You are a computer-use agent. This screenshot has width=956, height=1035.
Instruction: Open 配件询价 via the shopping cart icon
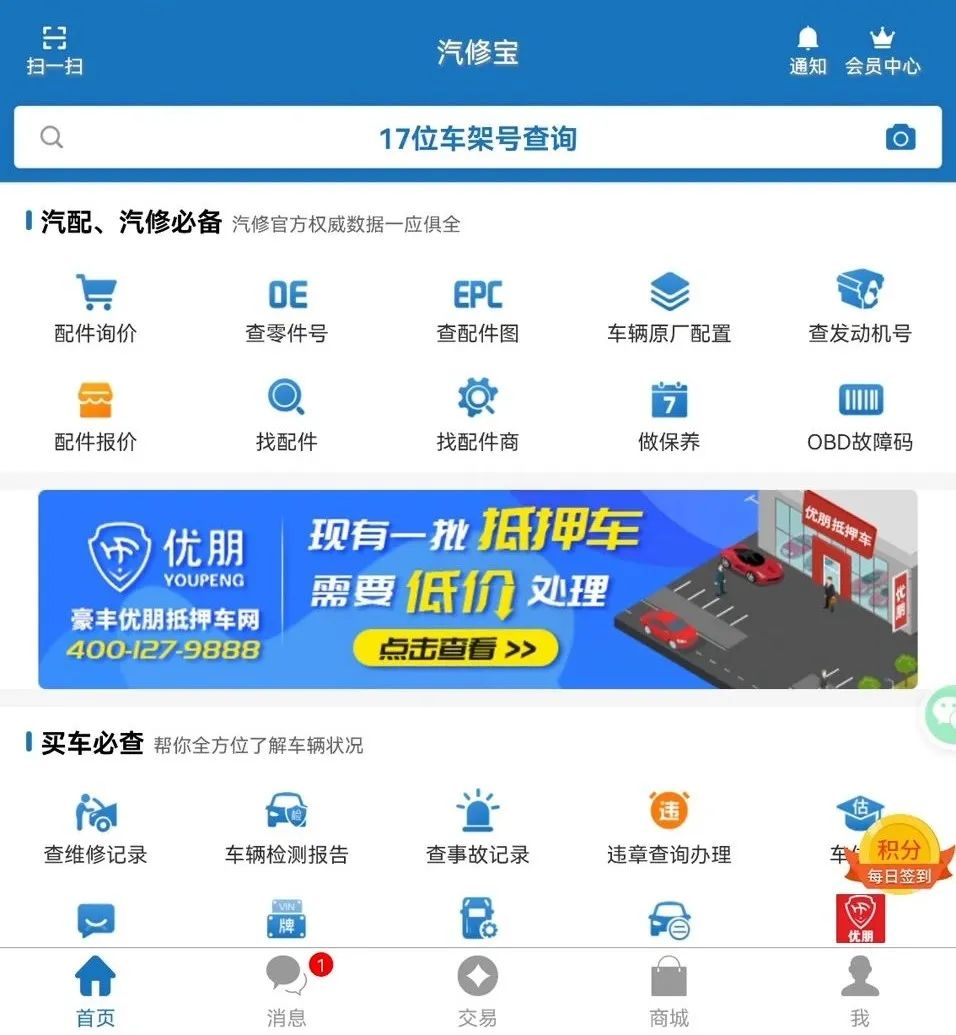pos(95,292)
